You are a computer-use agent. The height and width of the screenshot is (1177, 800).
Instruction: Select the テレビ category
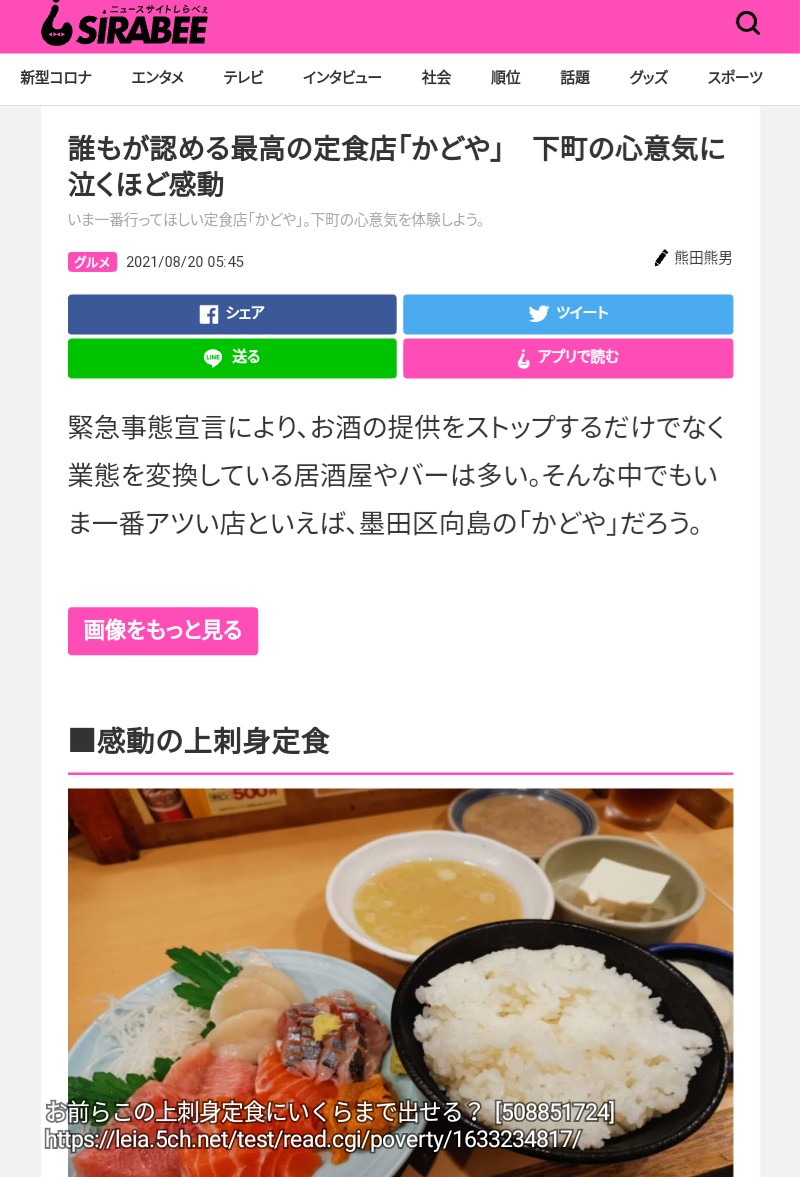243,78
